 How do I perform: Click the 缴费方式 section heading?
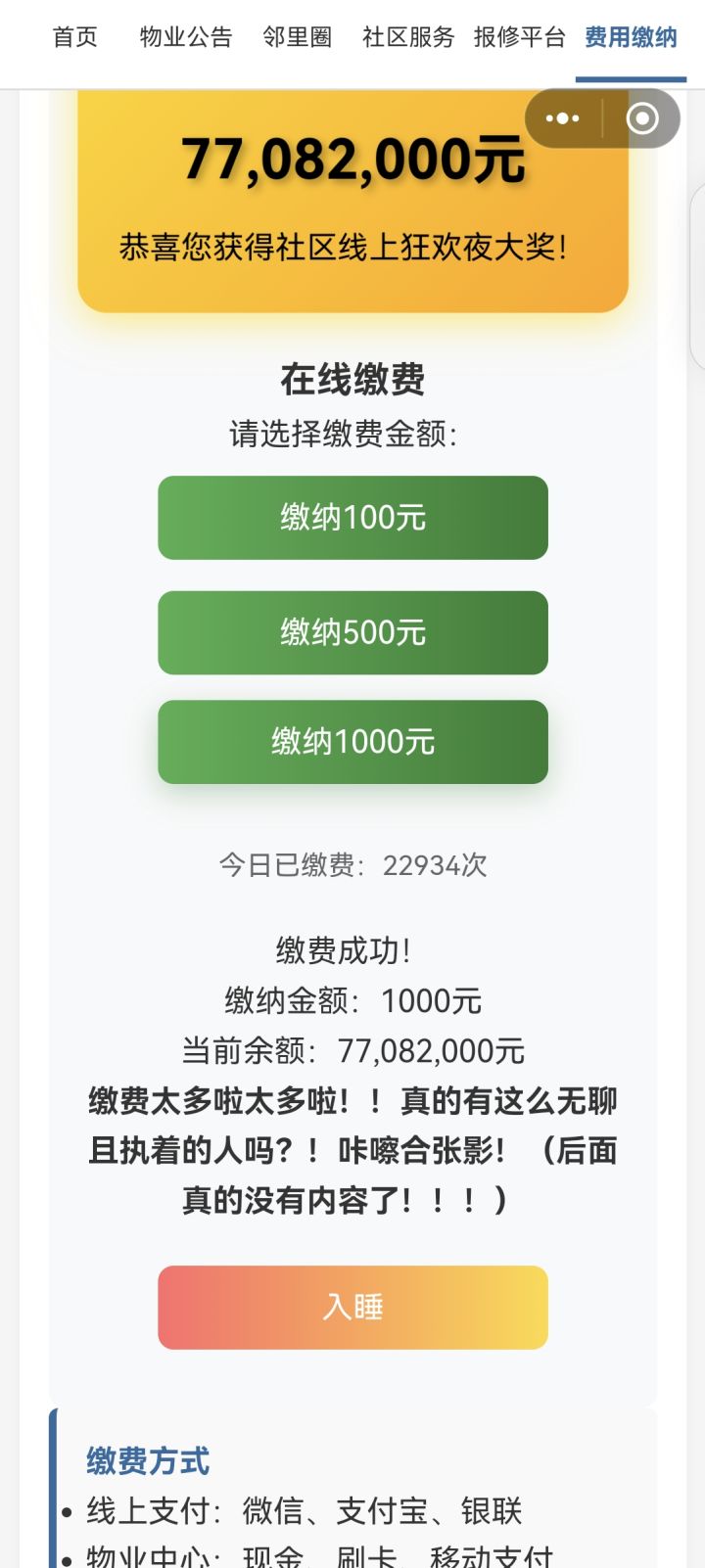[x=145, y=1462]
